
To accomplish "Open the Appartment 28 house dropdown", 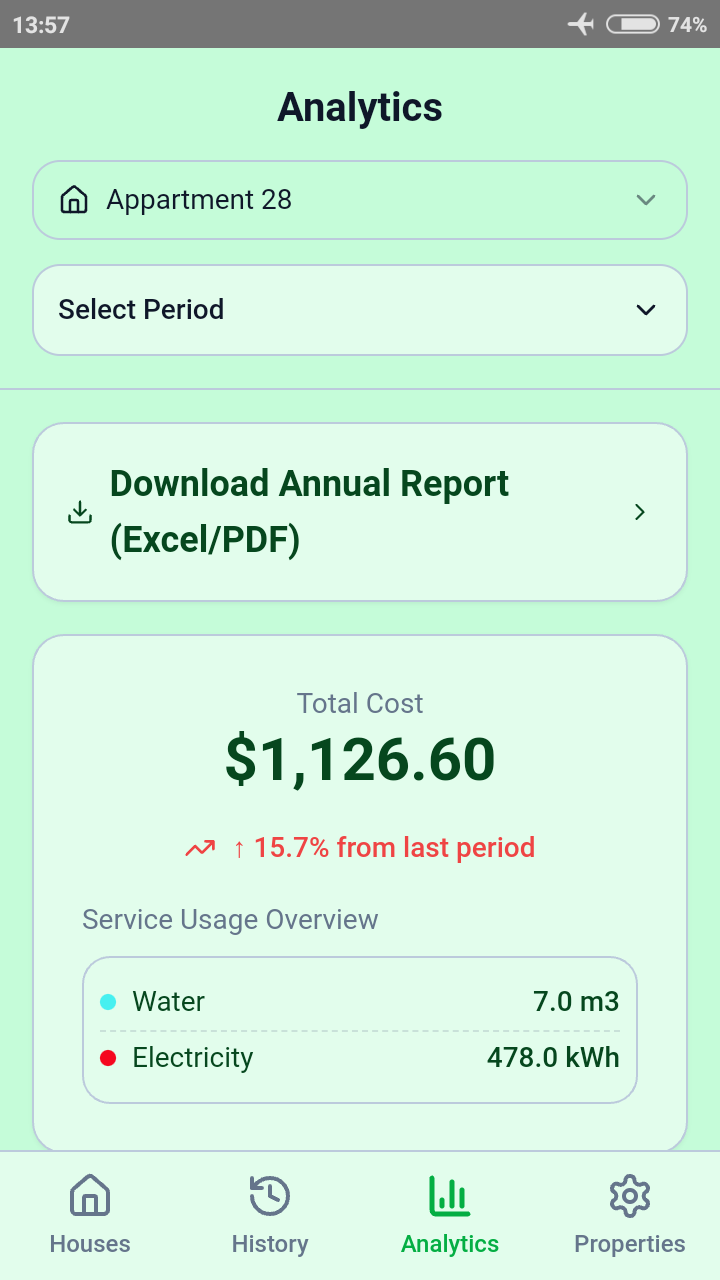I will pos(360,200).
